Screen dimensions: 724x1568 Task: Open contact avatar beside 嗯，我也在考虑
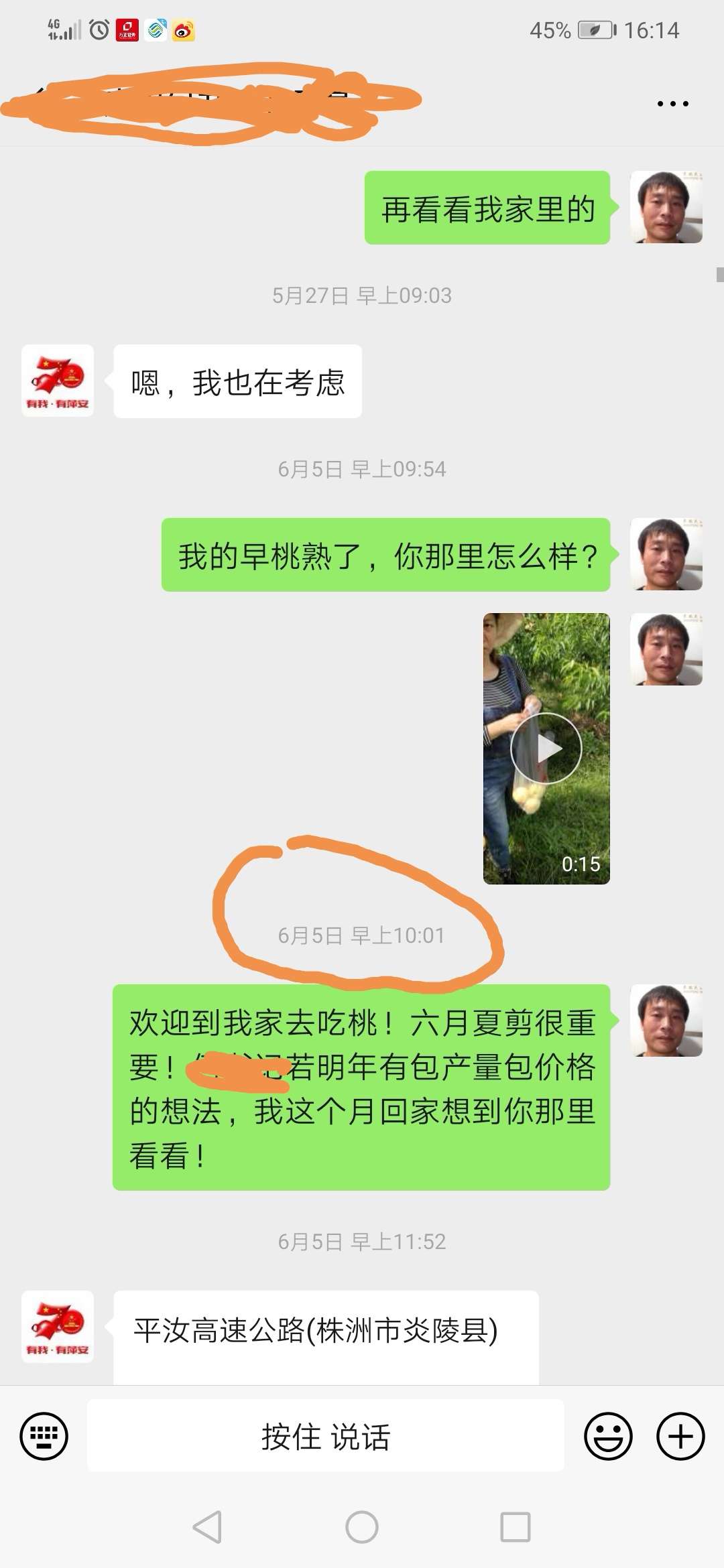tap(58, 381)
